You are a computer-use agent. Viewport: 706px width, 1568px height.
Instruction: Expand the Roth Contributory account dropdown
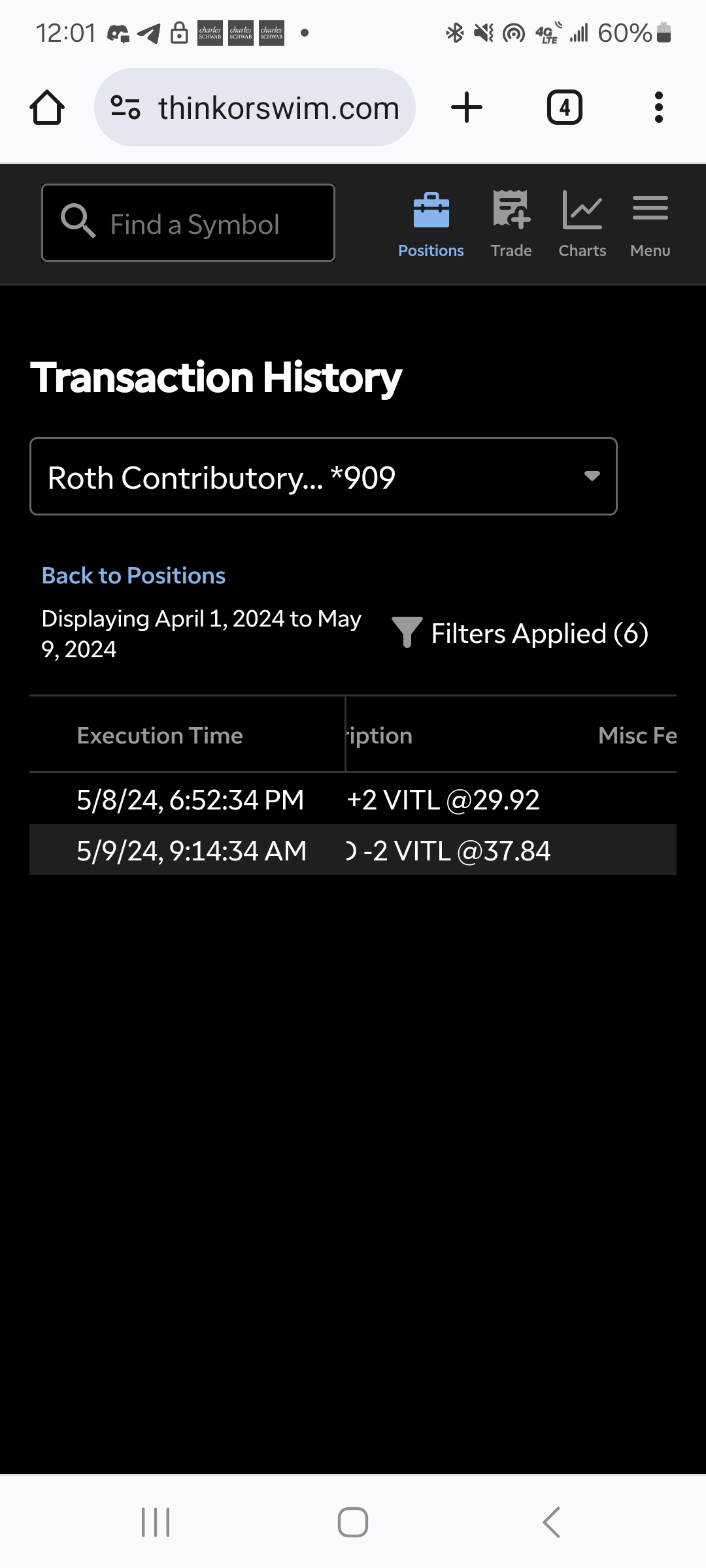click(x=323, y=476)
